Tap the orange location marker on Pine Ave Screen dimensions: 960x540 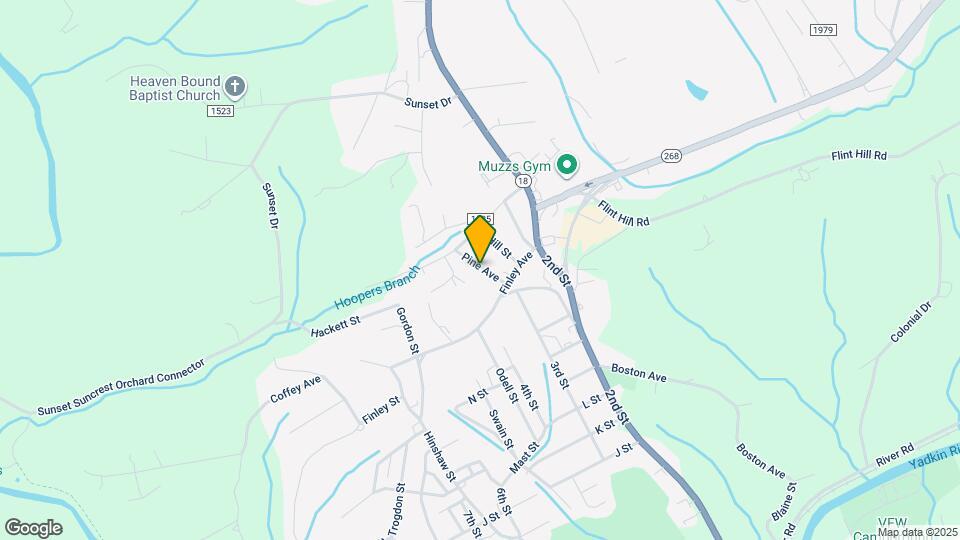tap(480, 239)
